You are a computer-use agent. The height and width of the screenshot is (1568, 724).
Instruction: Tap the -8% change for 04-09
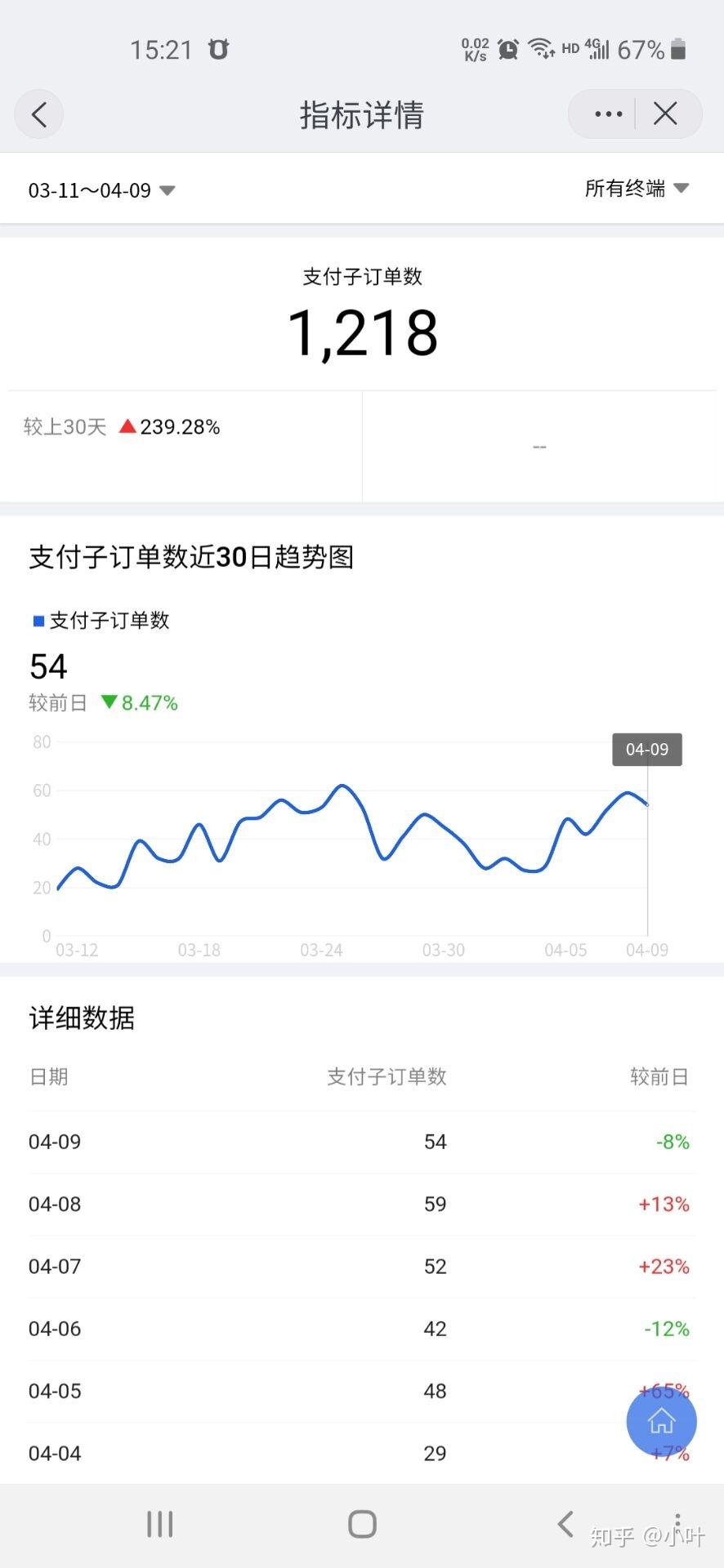point(670,1141)
